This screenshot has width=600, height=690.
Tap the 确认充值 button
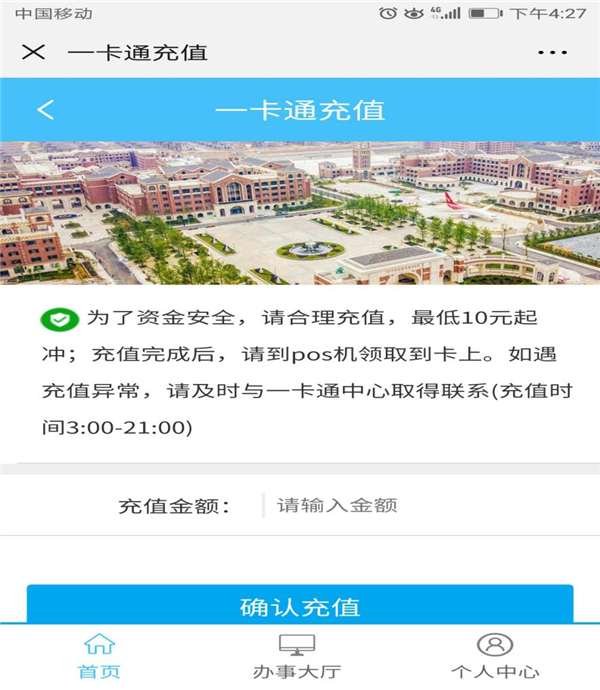[300, 605]
